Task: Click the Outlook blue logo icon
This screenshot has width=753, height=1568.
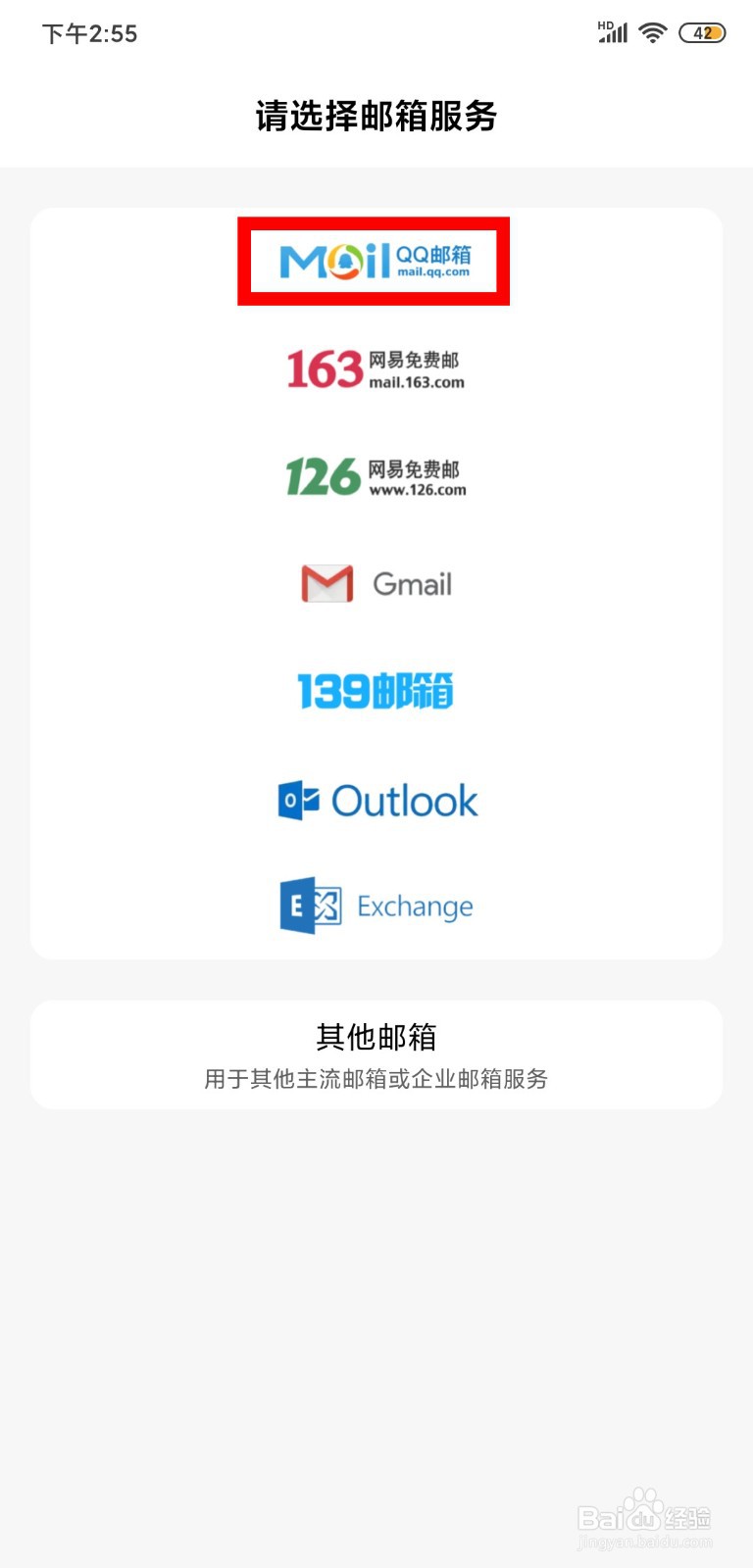Action: coord(300,801)
